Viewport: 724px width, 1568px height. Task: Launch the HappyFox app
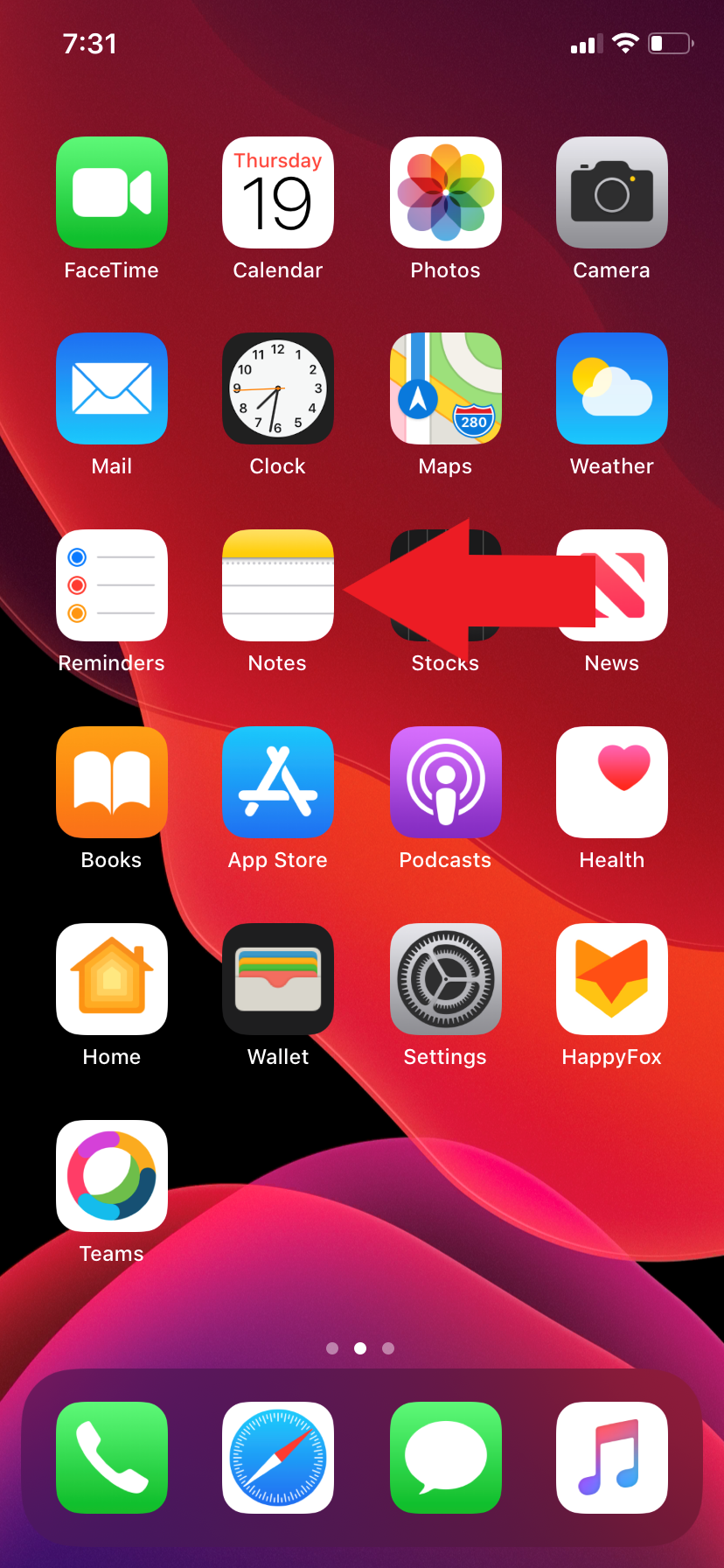[612, 979]
